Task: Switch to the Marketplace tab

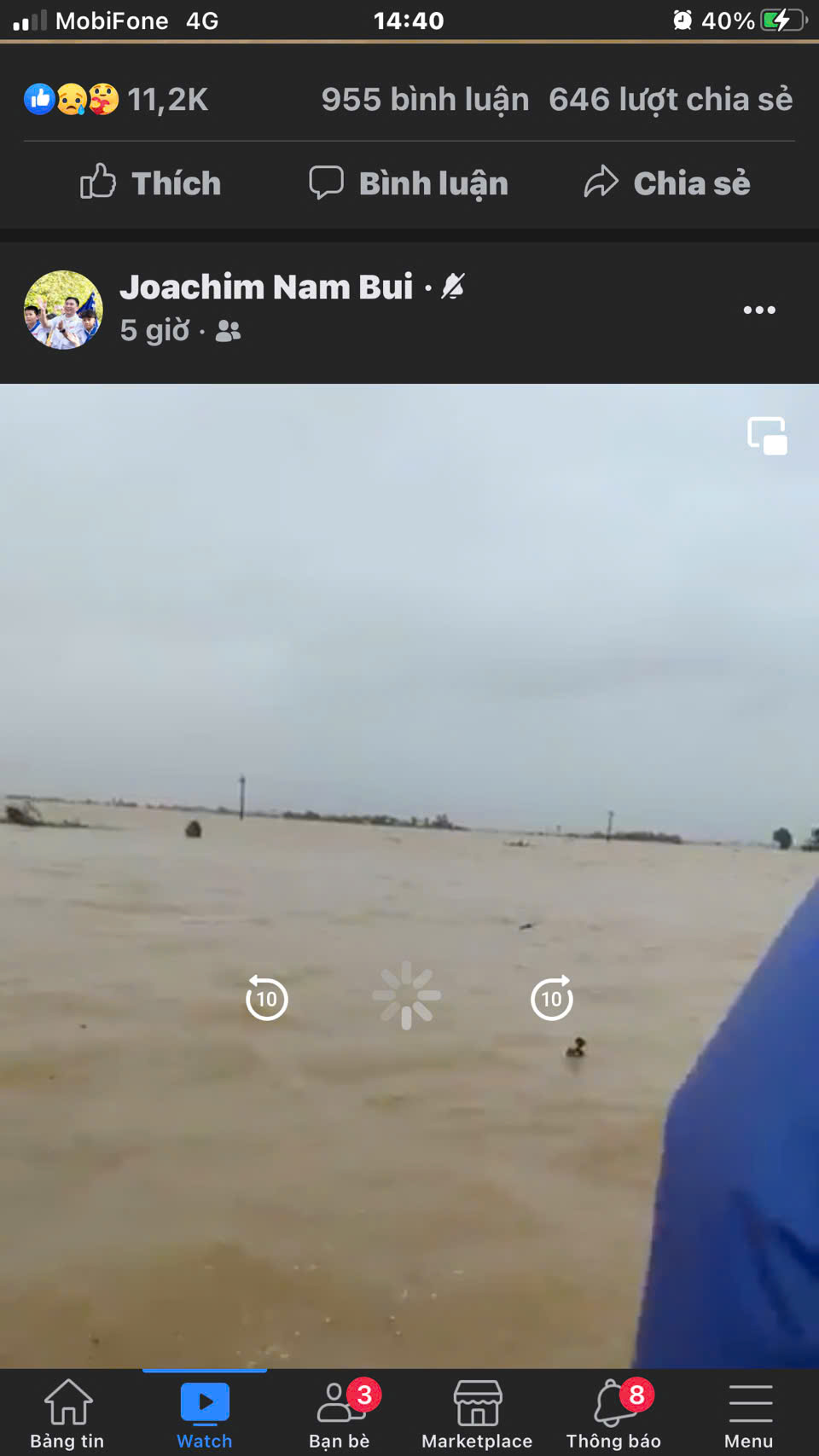Action: pos(477,1413)
